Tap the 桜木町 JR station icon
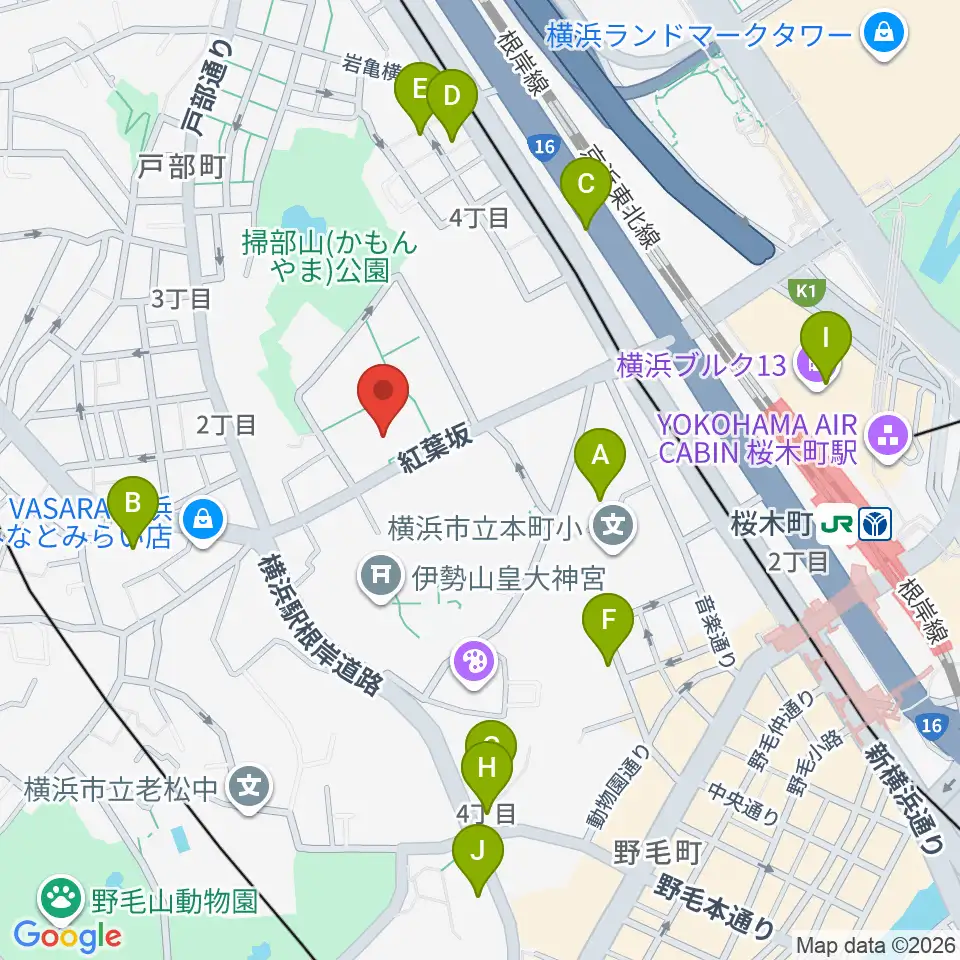Screen dimensions: 960x960 pos(836,524)
